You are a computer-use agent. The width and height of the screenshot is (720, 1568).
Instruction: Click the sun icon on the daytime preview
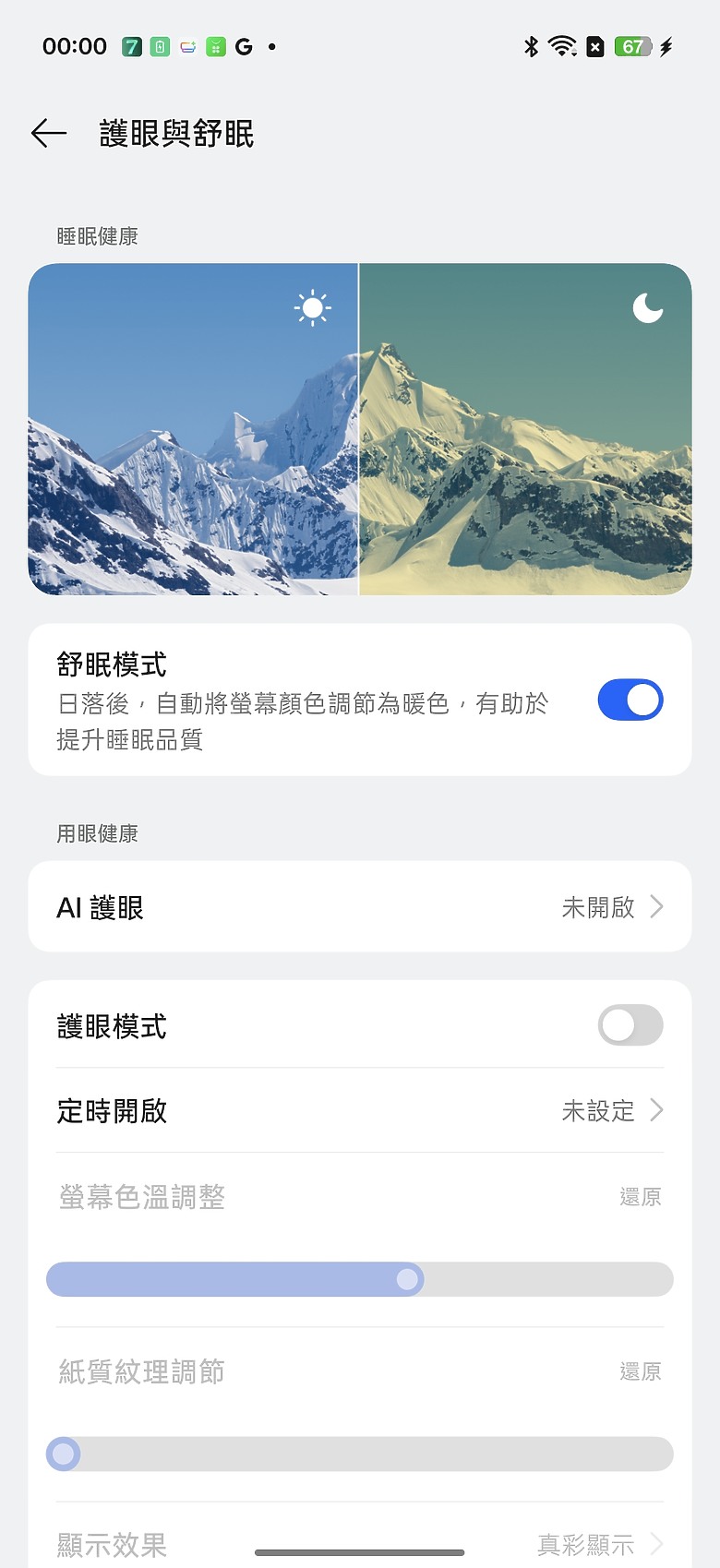[311, 307]
